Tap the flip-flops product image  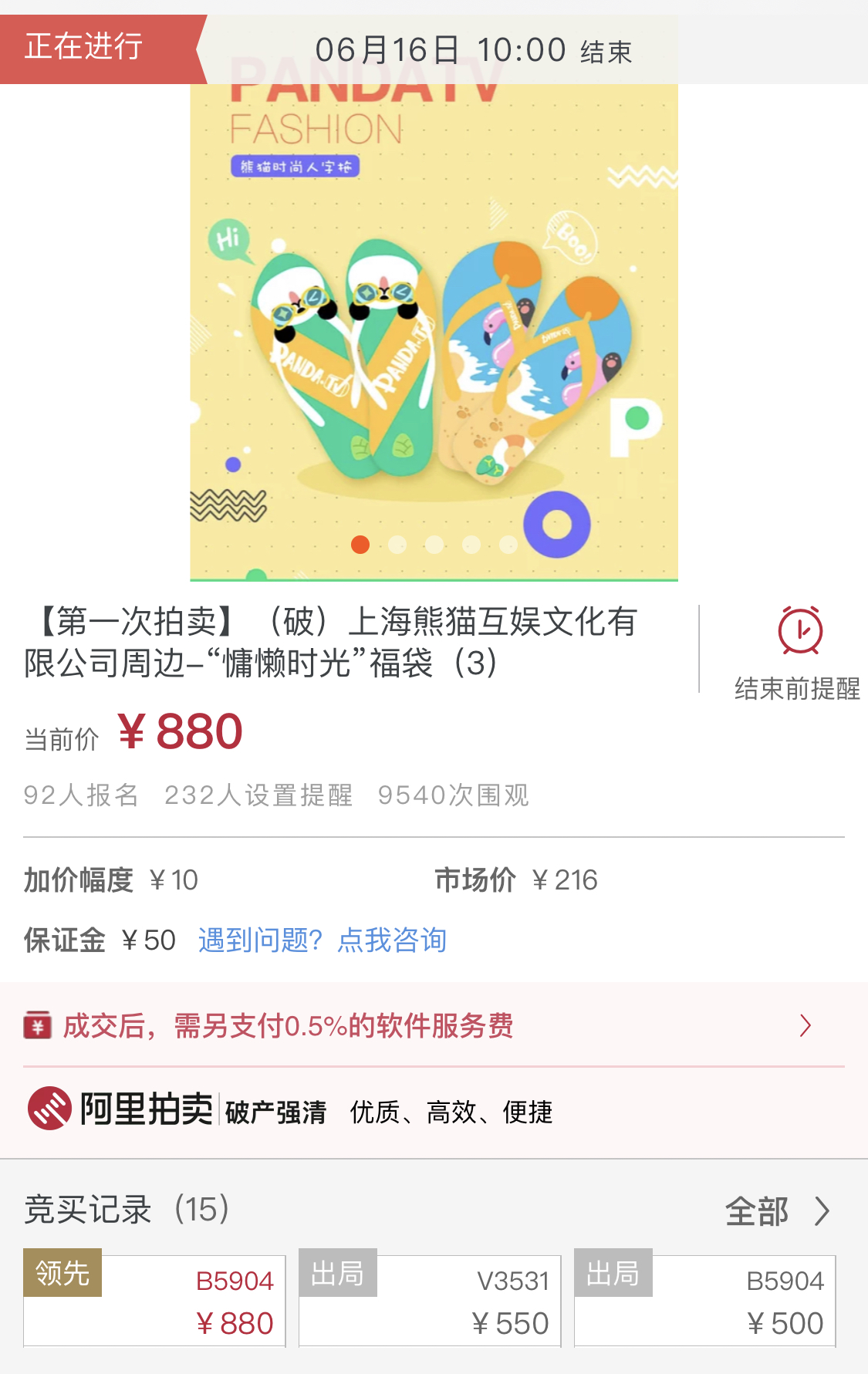434,332
